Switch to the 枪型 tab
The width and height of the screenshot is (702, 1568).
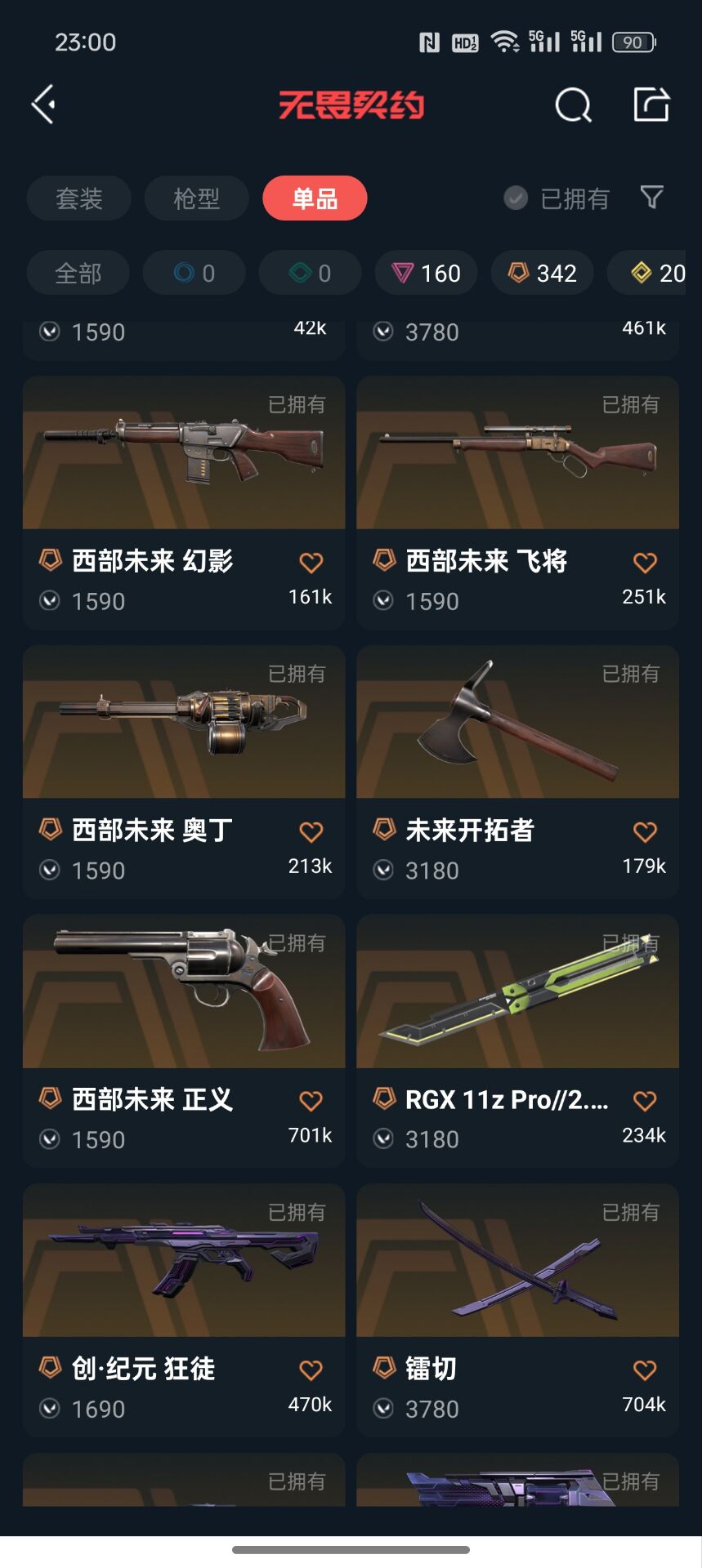196,198
